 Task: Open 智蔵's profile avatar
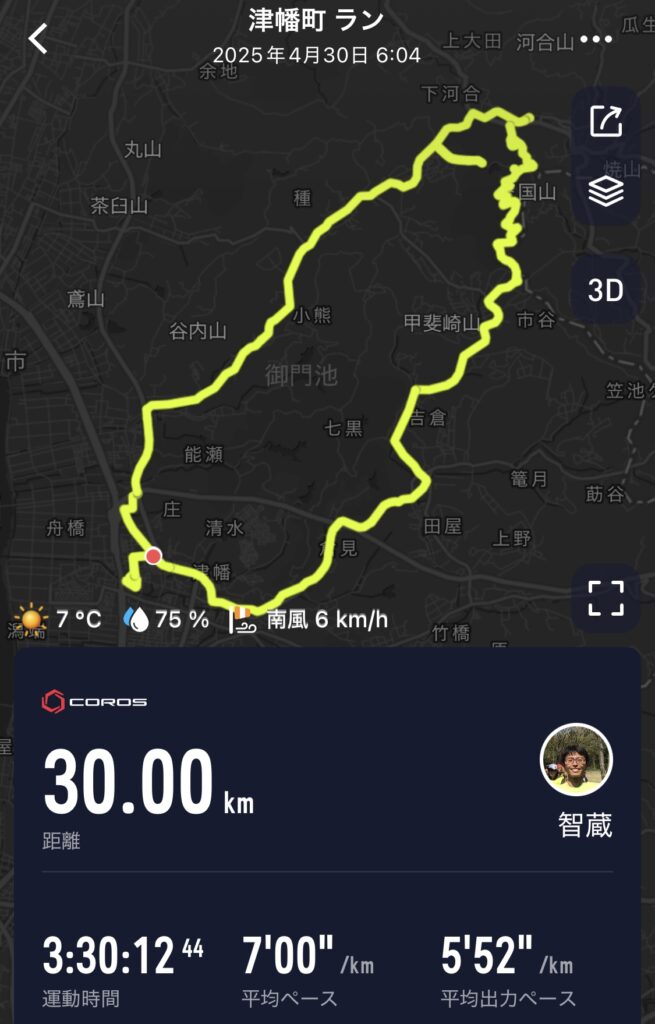(576, 760)
